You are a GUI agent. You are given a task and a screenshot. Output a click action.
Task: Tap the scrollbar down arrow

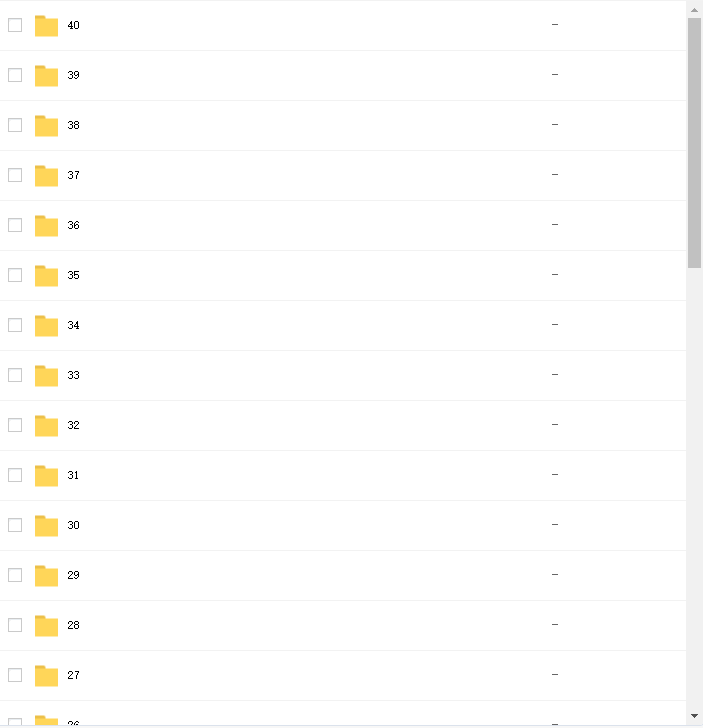tap(695, 716)
